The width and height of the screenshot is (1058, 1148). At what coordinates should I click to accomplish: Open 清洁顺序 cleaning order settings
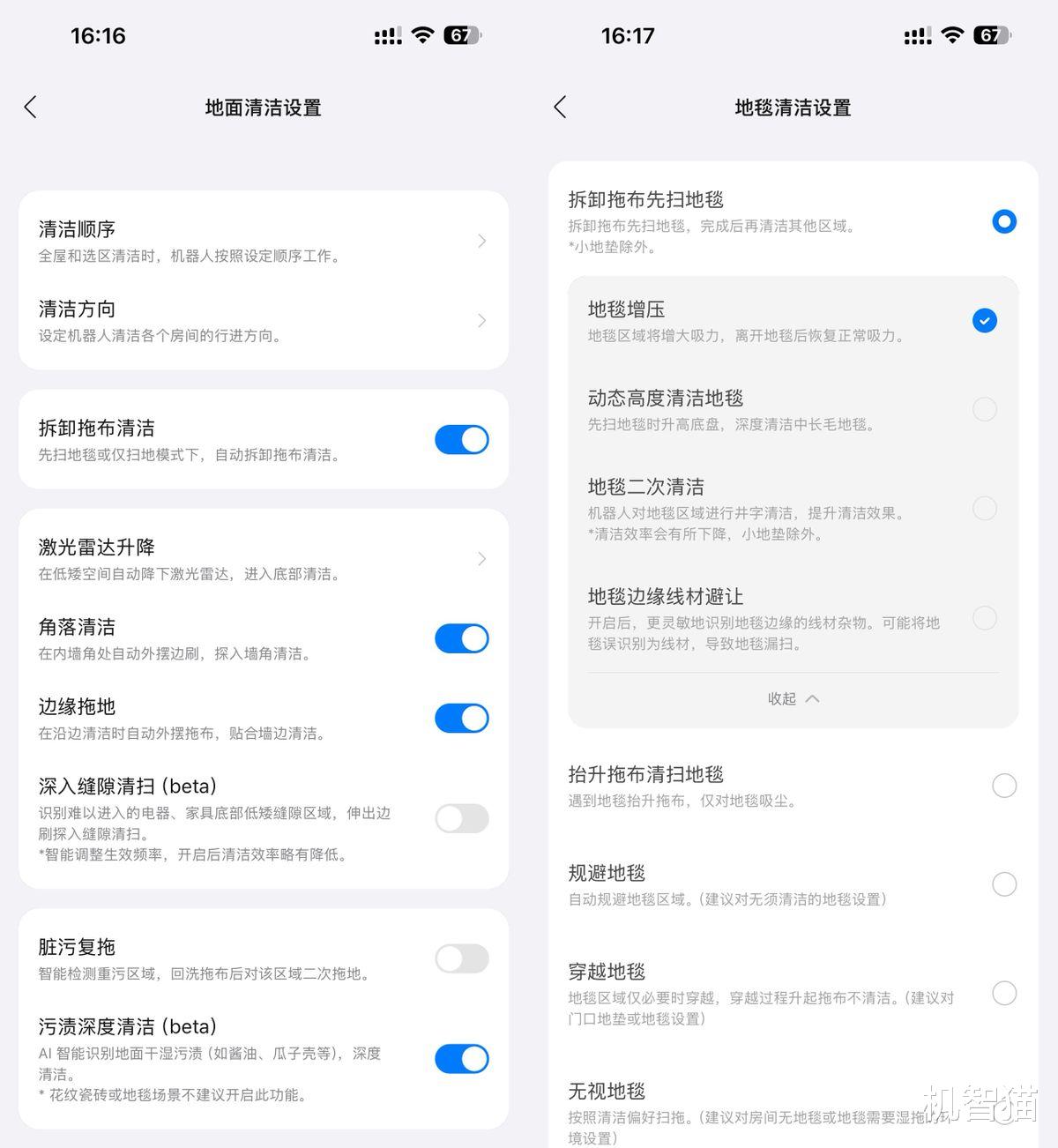(x=261, y=240)
